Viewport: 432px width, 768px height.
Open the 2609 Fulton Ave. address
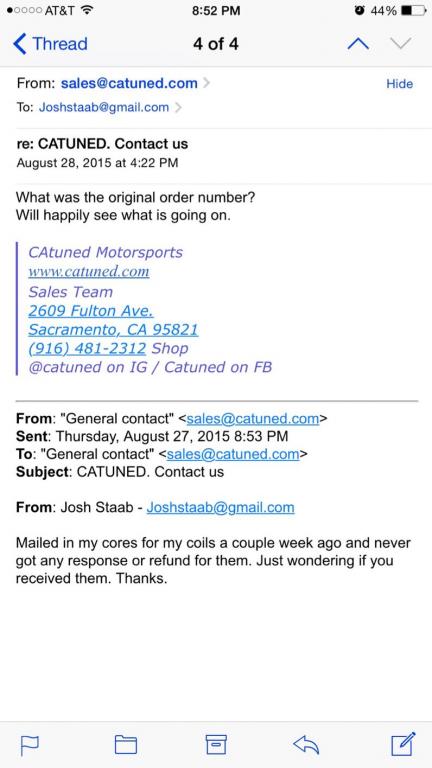[x=91, y=311]
